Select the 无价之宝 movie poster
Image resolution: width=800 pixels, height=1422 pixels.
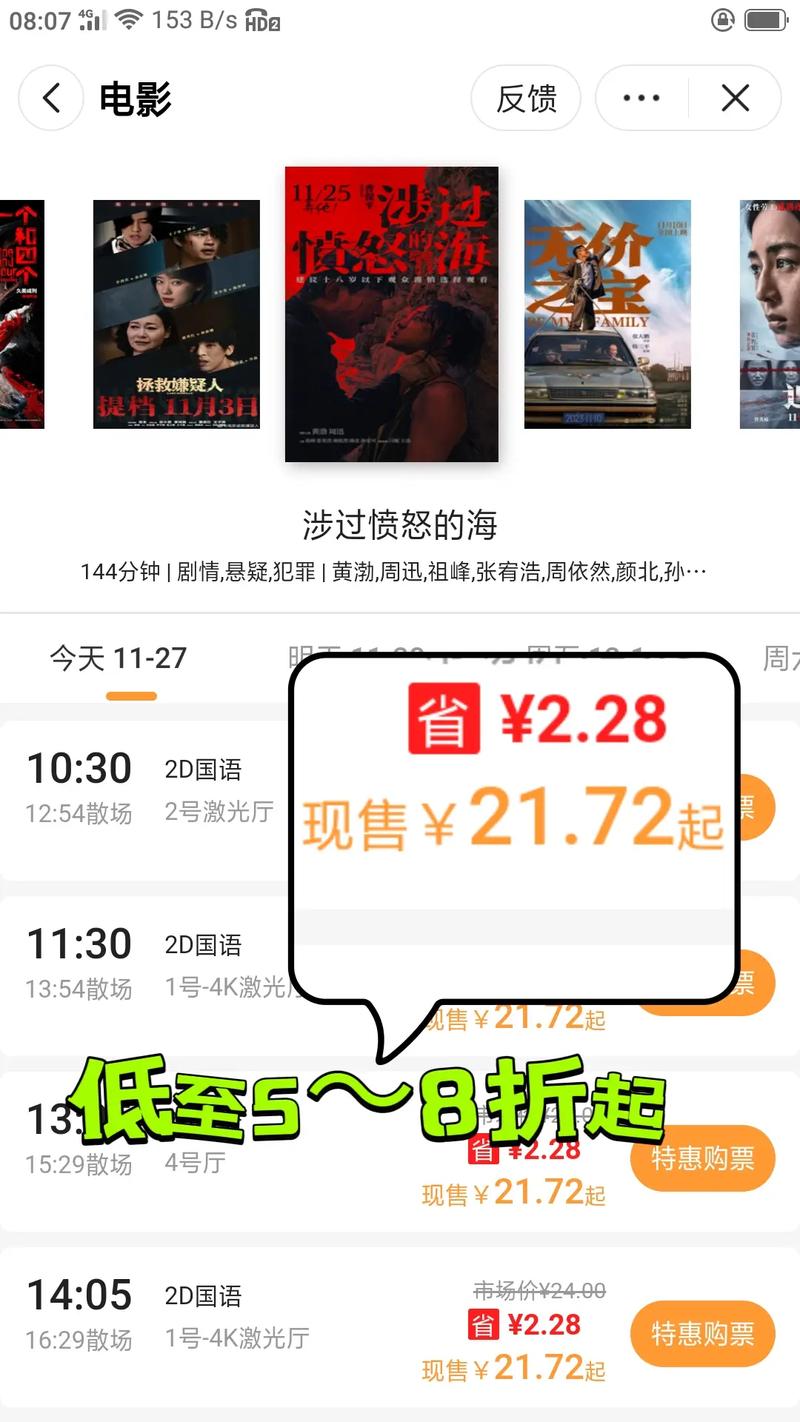point(608,314)
